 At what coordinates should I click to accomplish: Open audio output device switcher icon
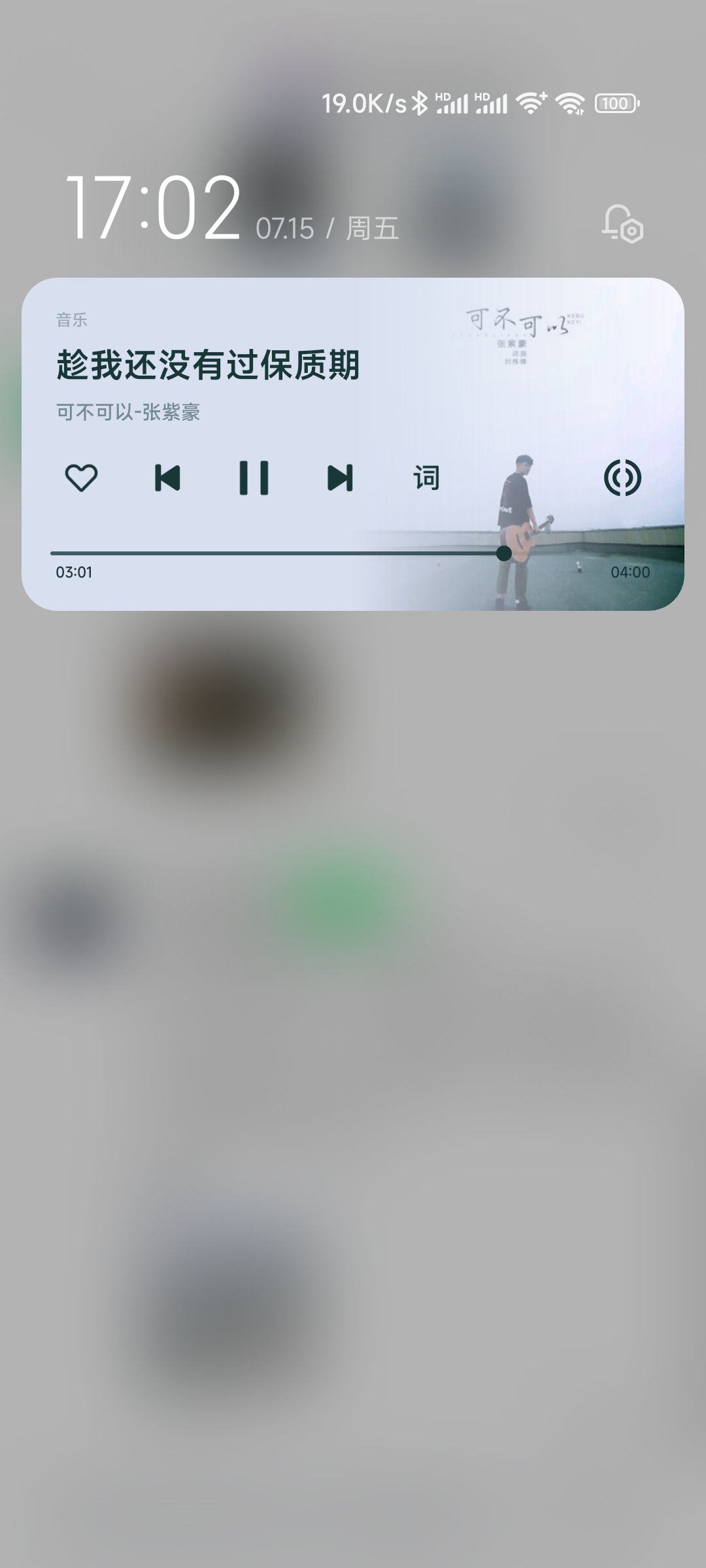point(622,478)
